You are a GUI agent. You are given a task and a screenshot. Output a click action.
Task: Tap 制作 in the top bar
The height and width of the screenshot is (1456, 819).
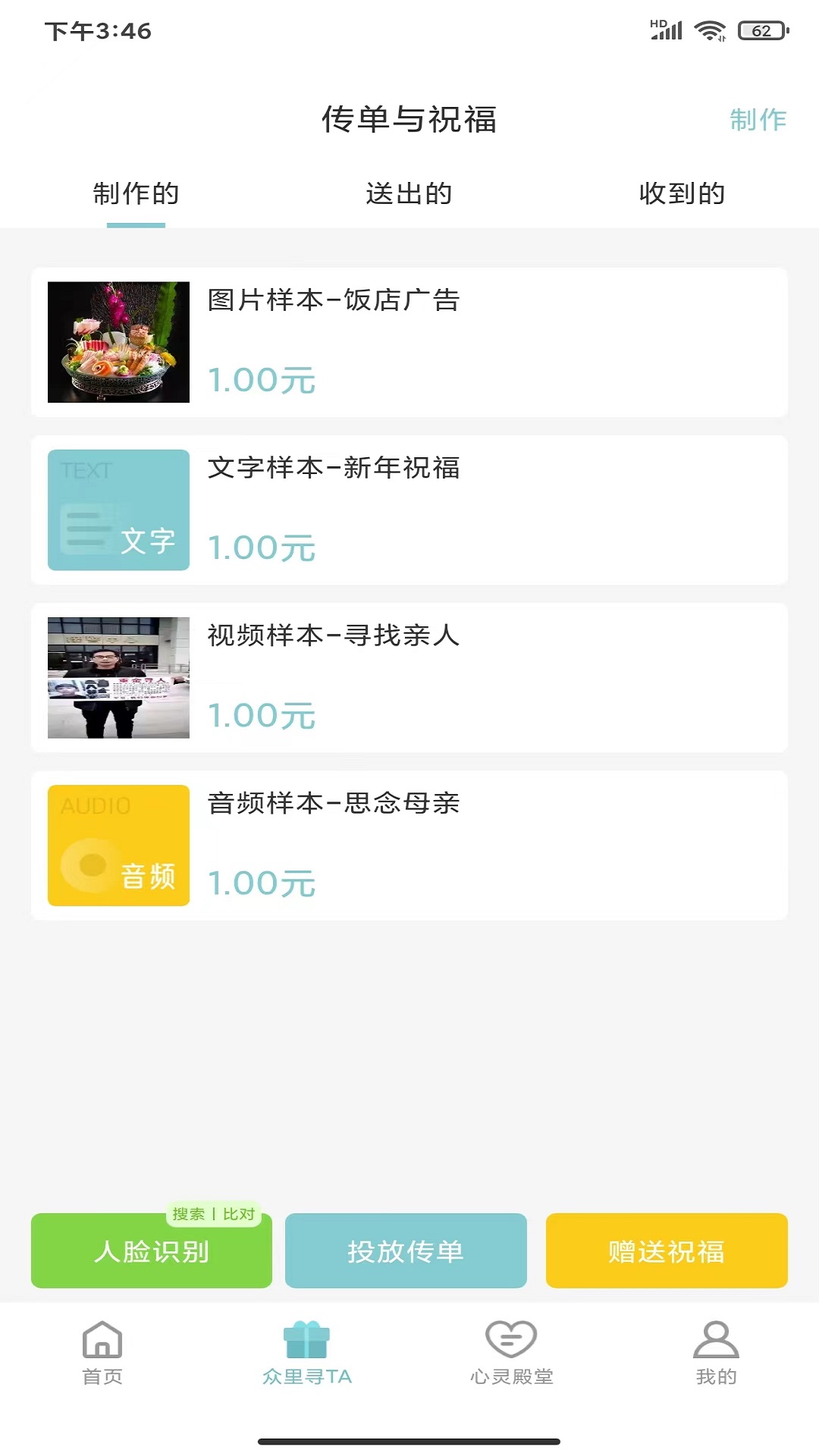coord(758,120)
